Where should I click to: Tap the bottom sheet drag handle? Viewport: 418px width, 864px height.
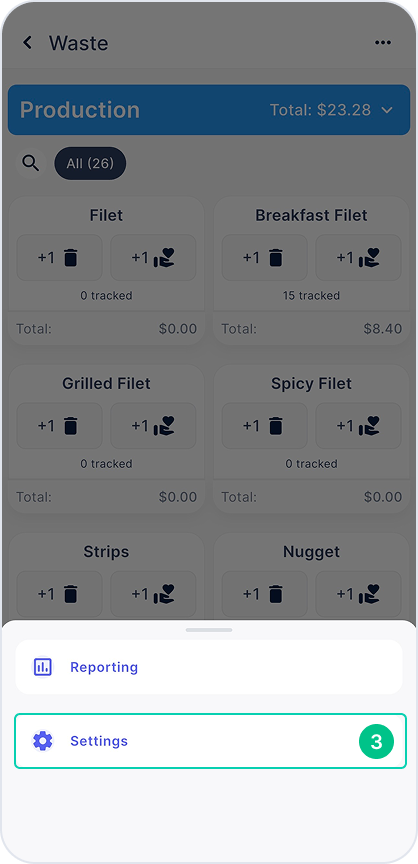pyautogui.click(x=209, y=630)
